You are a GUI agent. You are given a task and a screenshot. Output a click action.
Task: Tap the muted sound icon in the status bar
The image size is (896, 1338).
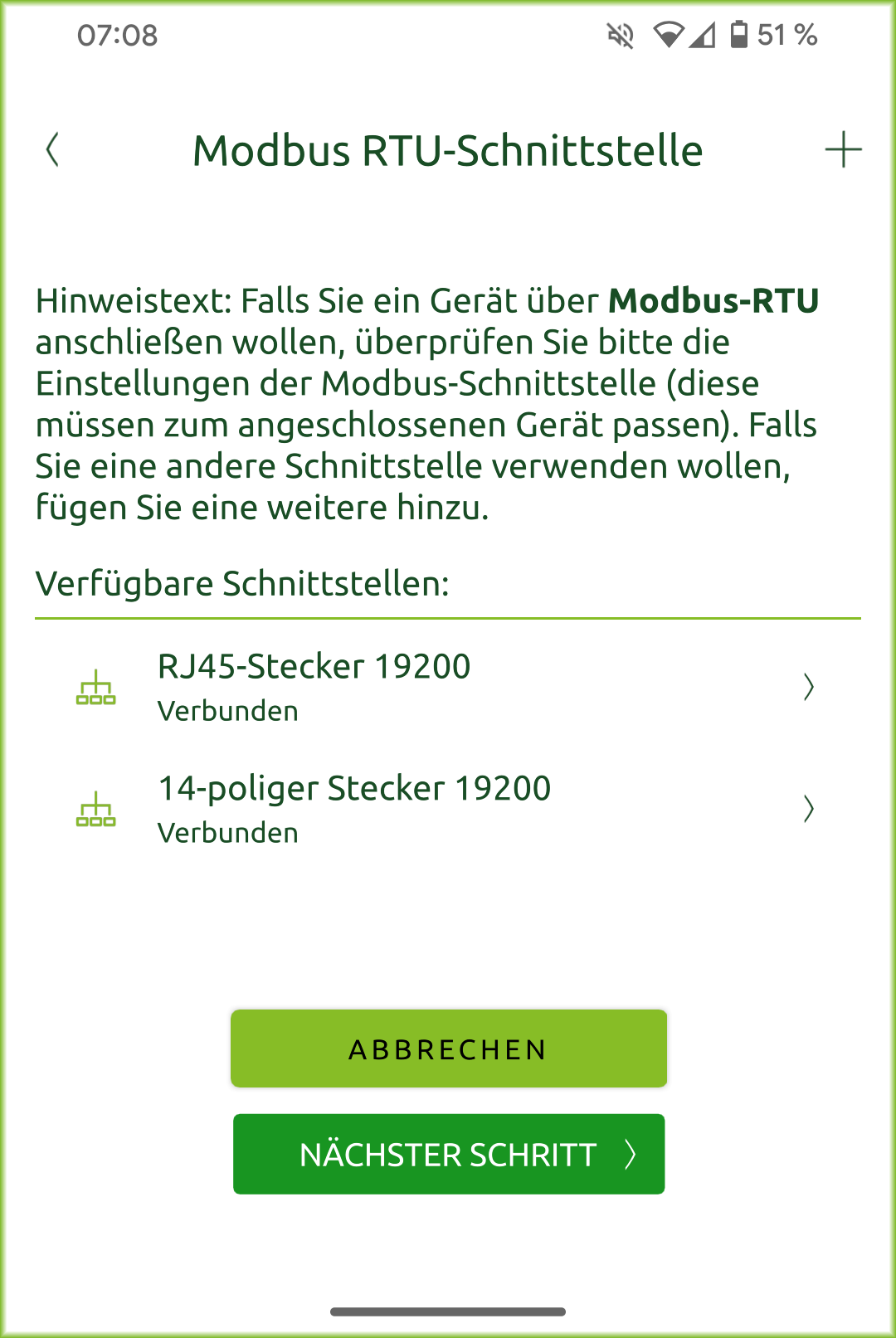pos(619,36)
